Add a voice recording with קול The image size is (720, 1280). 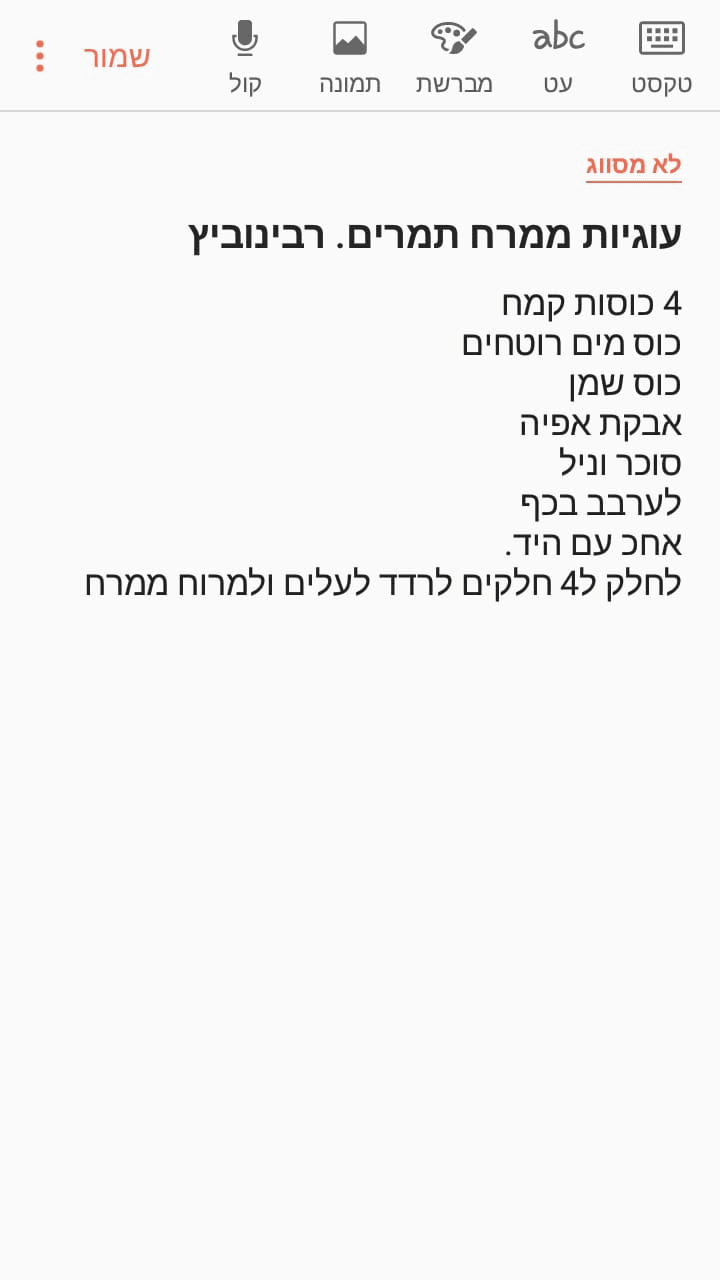coord(245,58)
